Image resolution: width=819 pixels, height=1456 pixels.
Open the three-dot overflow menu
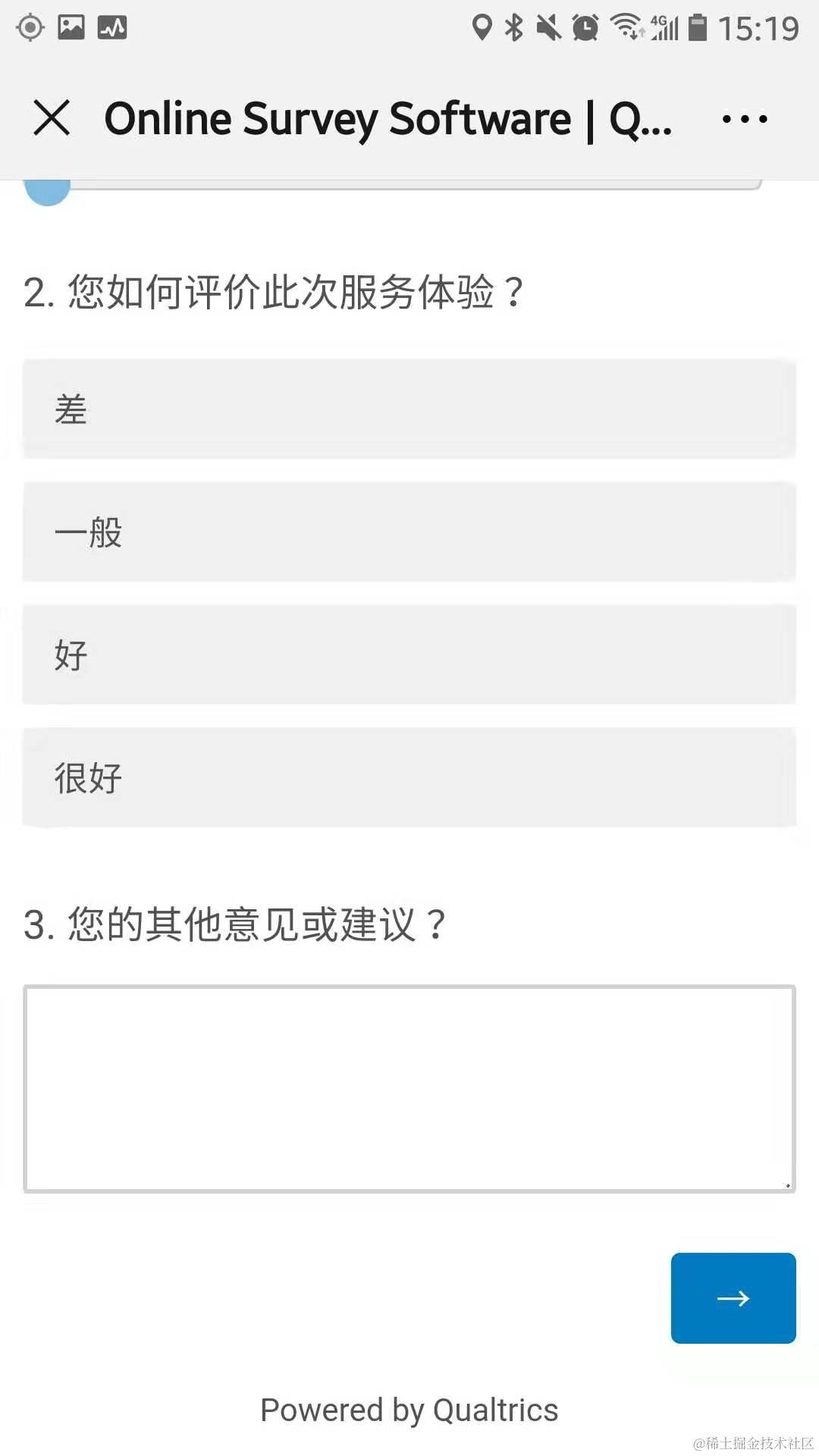[x=744, y=119]
